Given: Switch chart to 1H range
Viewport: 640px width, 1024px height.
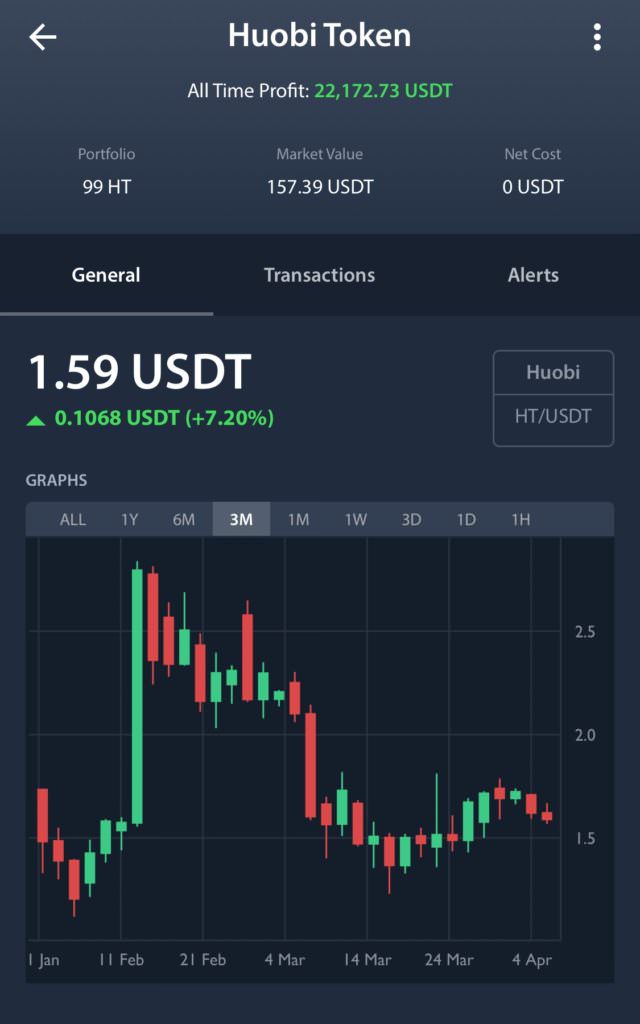Looking at the screenshot, I should 520,520.
